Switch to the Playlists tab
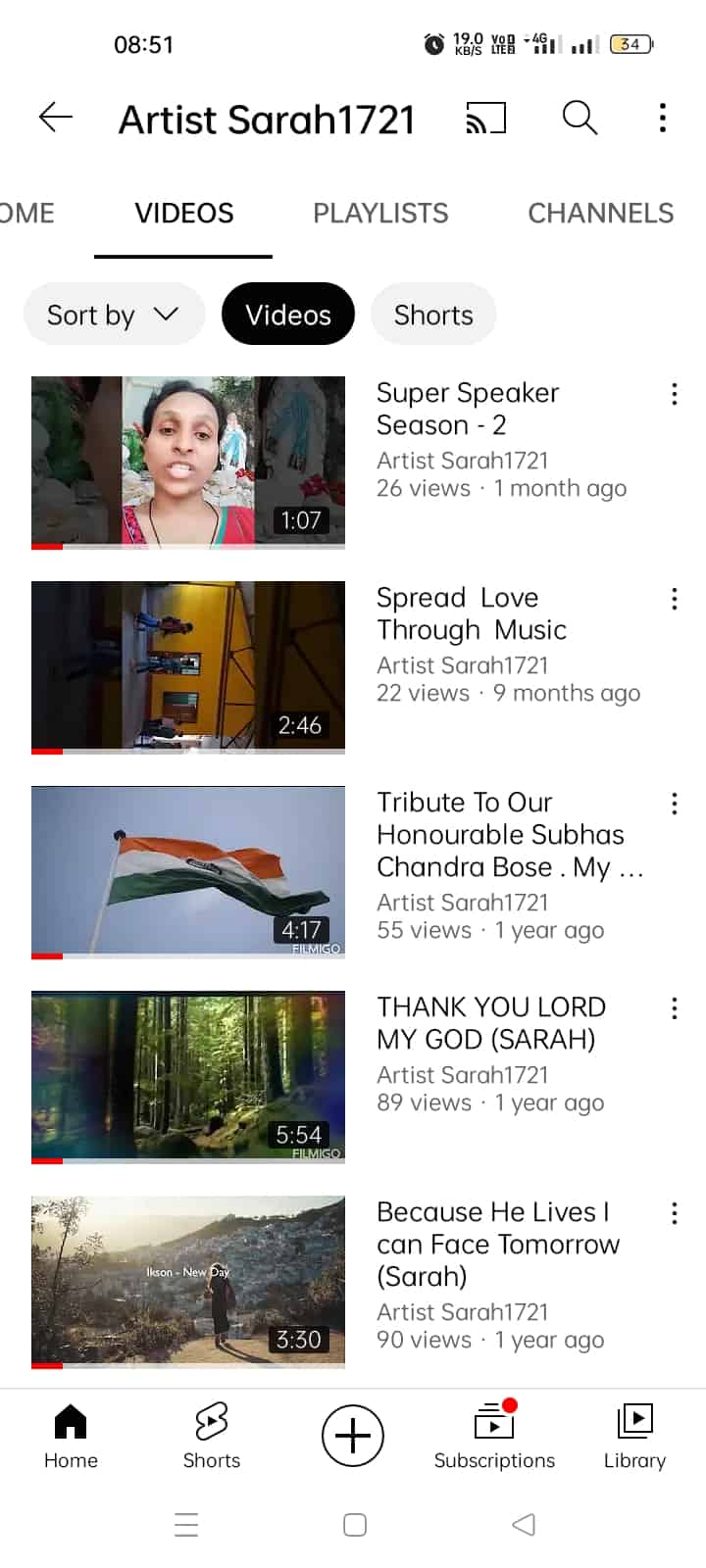 click(x=380, y=213)
